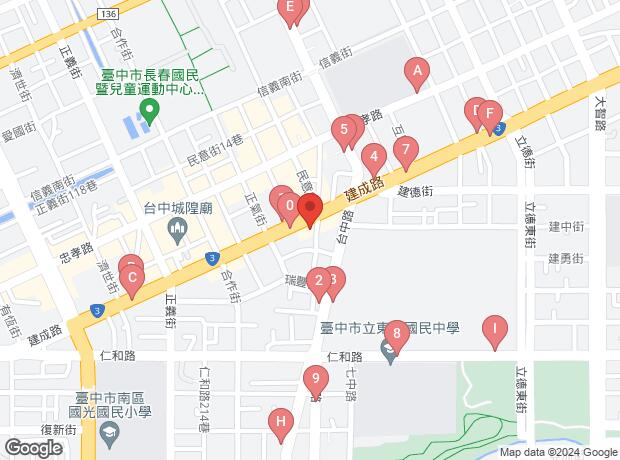Open the marker labeled F

490,113
